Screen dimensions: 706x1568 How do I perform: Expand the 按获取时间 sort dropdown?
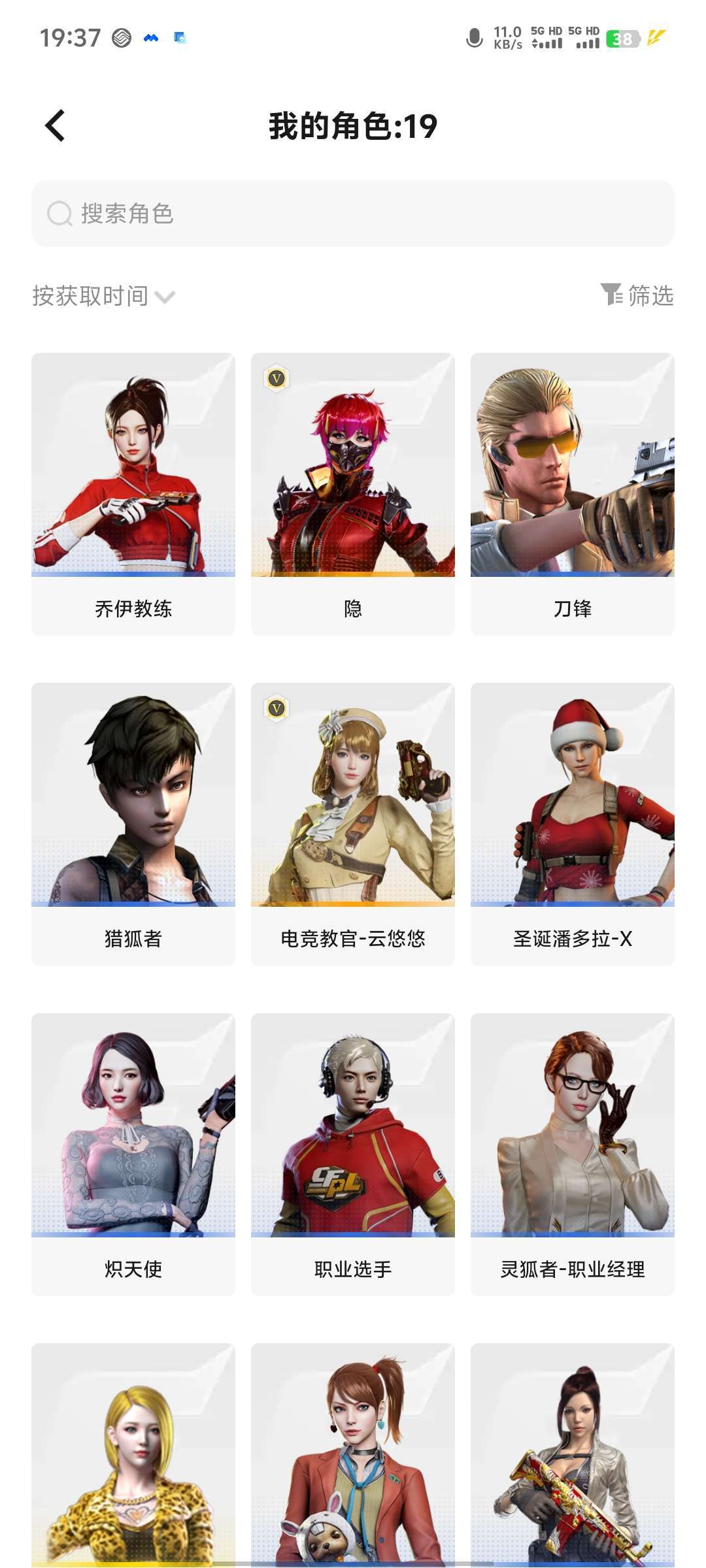point(103,296)
